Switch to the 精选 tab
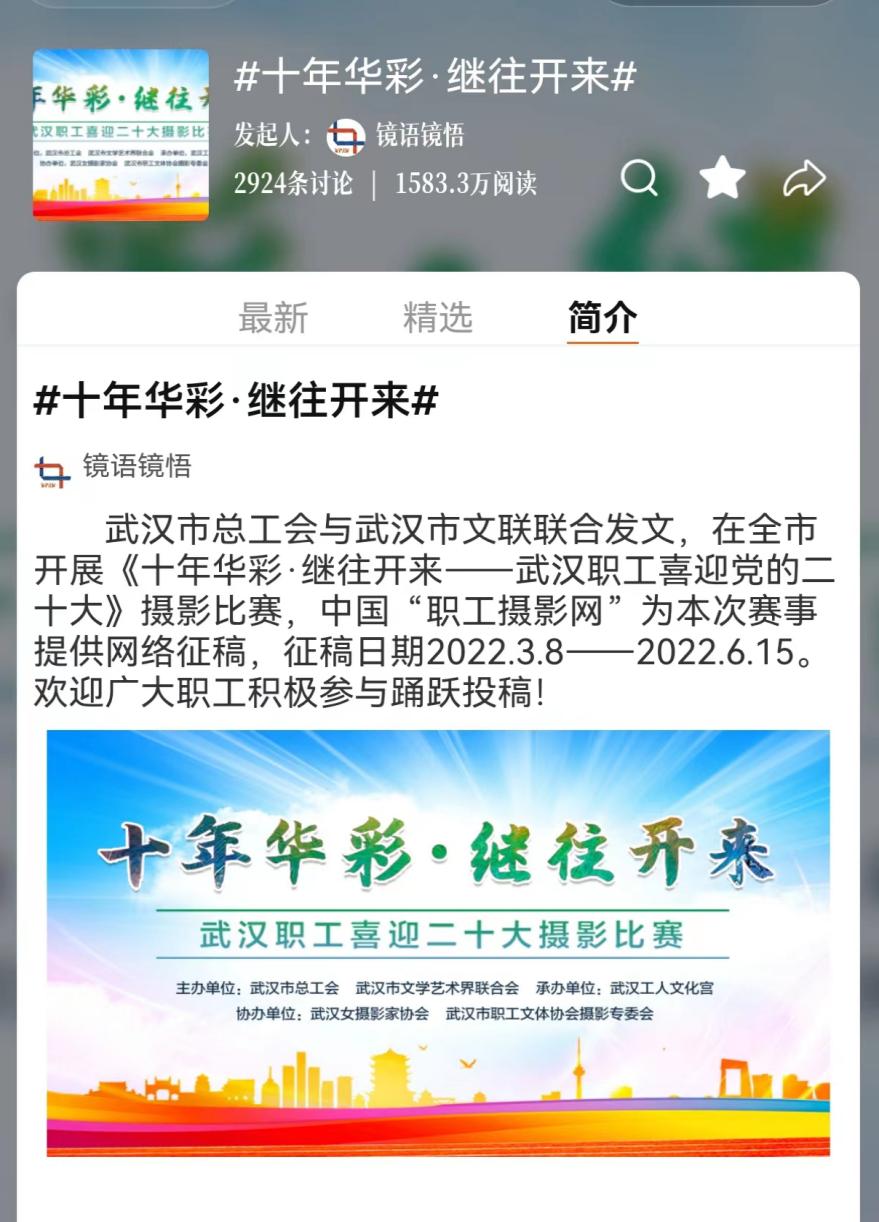 point(437,317)
